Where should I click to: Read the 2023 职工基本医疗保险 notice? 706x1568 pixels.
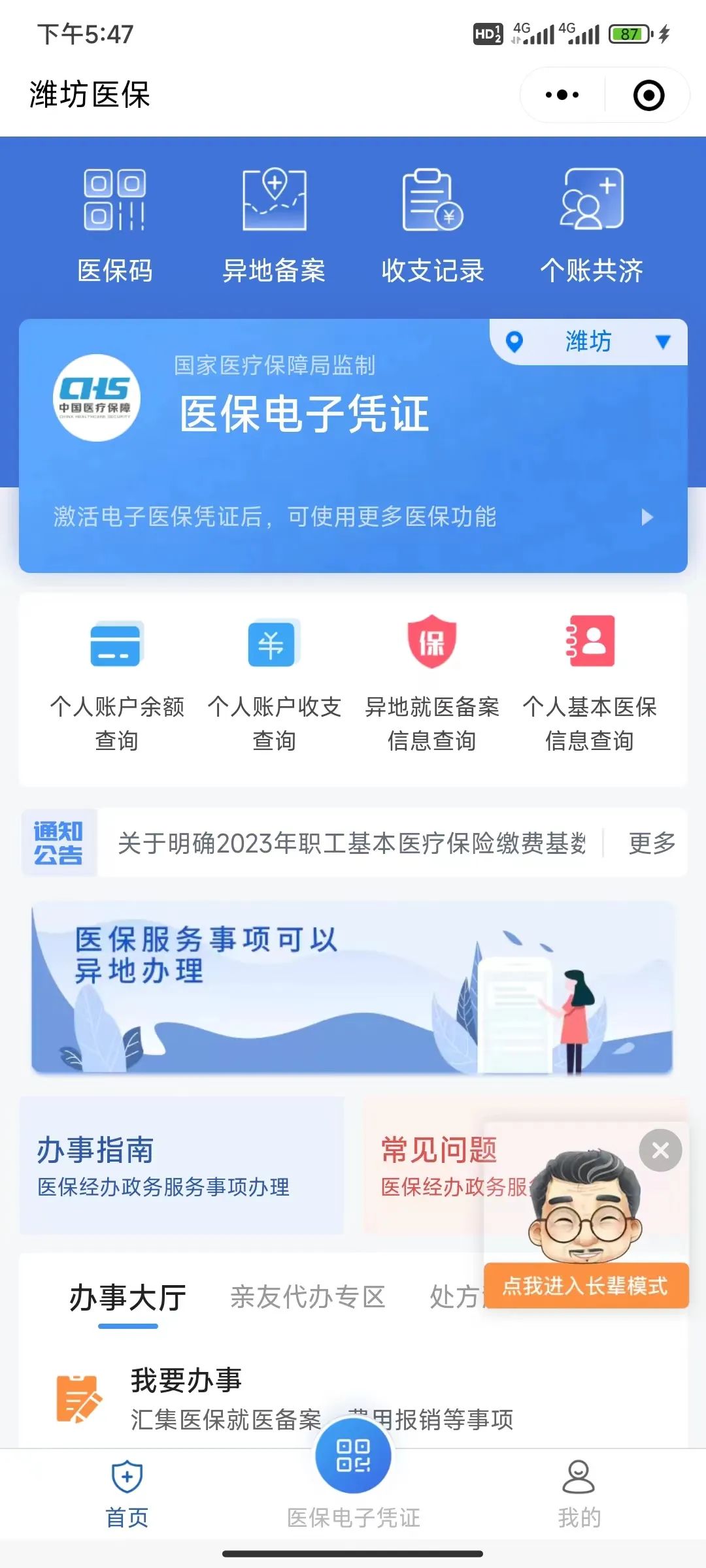click(351, 843)
